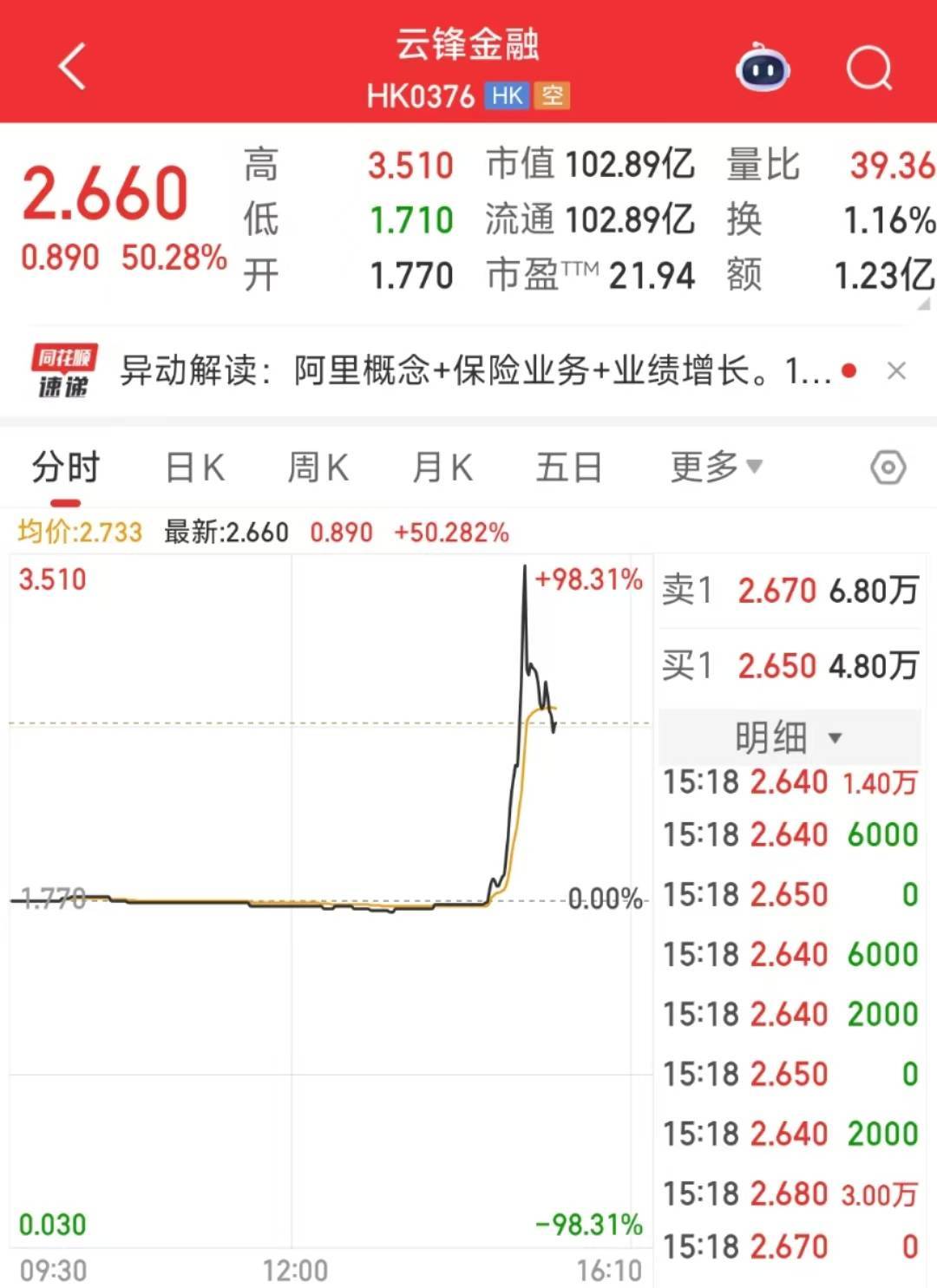Toggle 量比 statistic display

coord(763,164)
